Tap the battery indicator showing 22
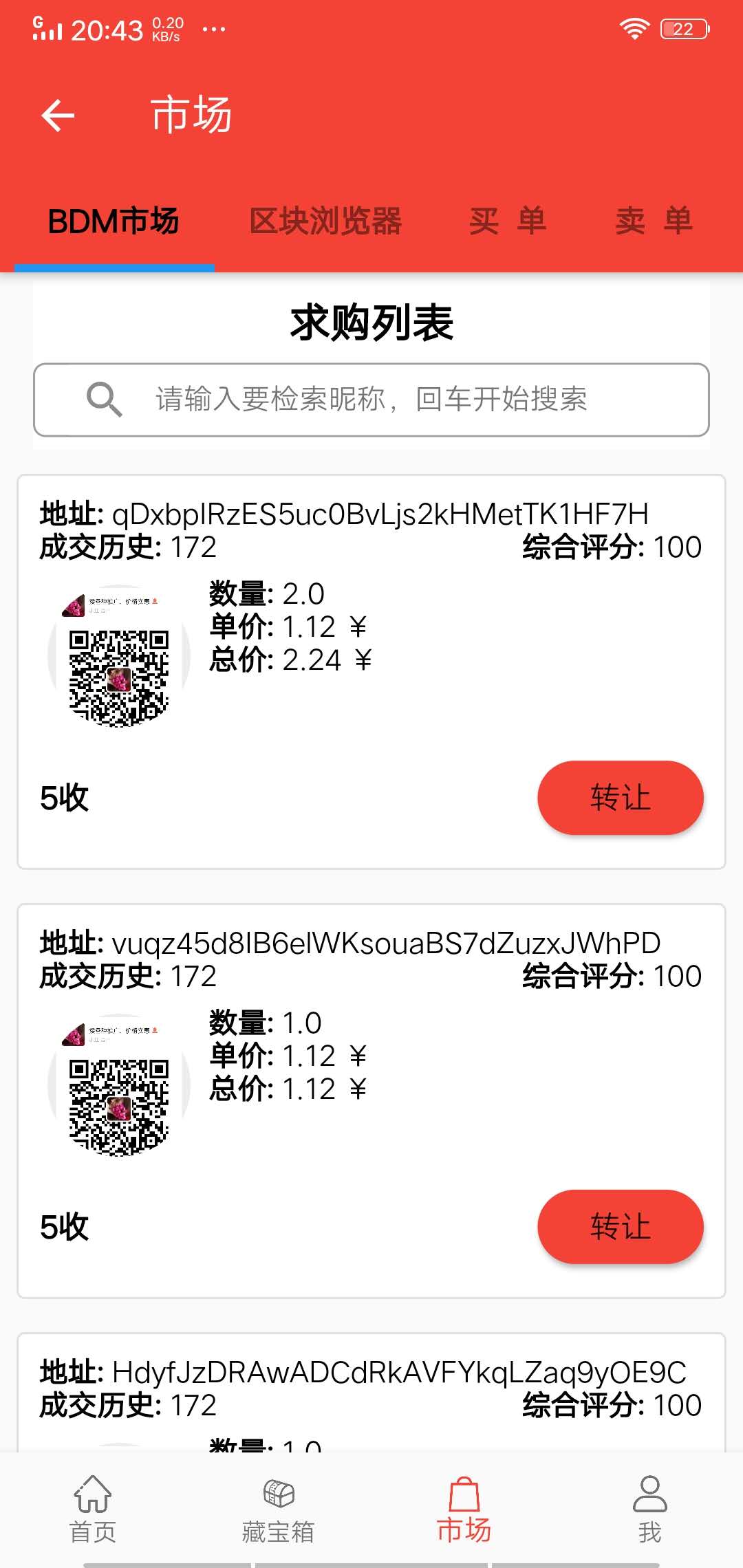This screenshot has height=1568, width=743. (x=682, y=28)
